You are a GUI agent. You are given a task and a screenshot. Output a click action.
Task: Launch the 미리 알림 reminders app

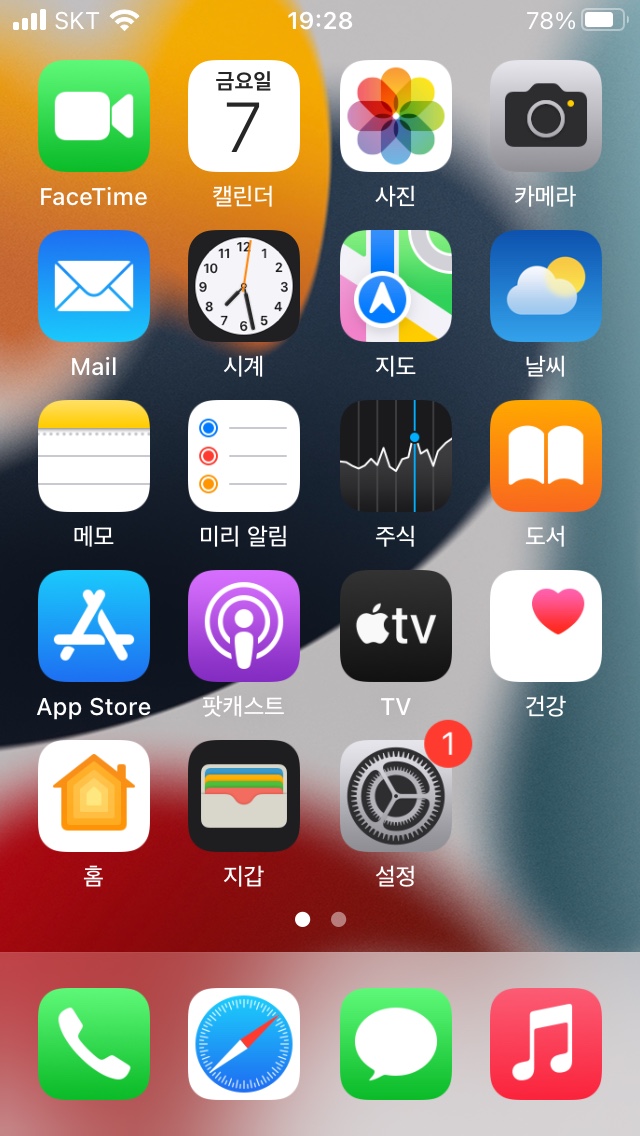tap(244, 456)
